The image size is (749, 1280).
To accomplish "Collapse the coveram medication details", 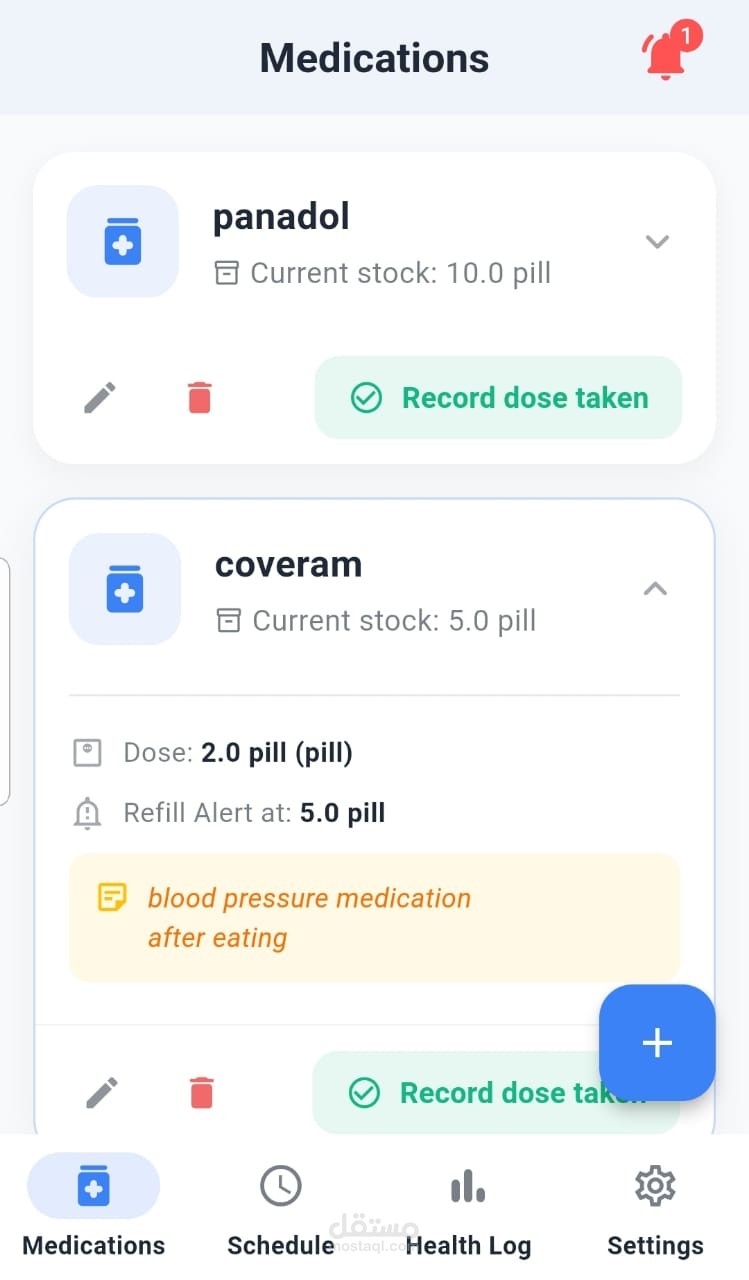I will click(x=655, y=589).
